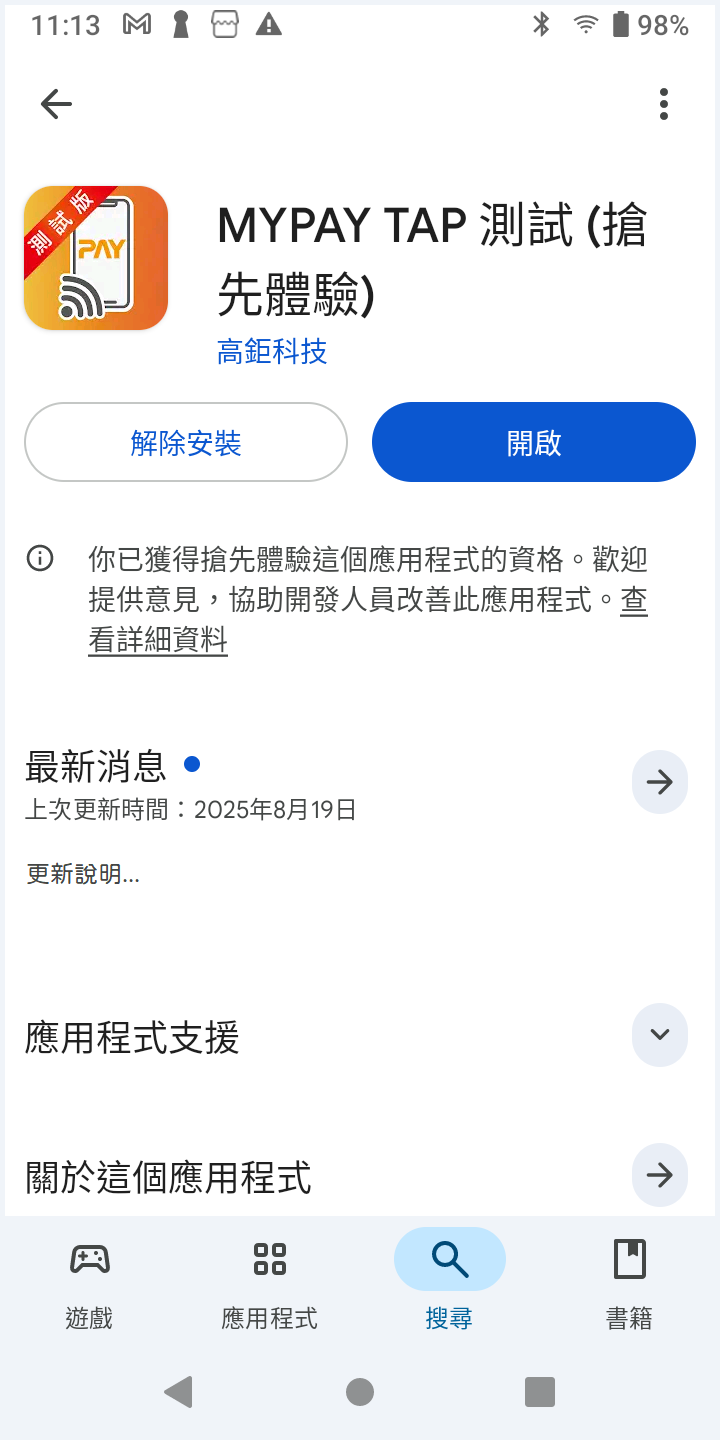Open 關於這個應用程式 details
Viewport: 720px width, 1440px height.
coord(660,1175)
